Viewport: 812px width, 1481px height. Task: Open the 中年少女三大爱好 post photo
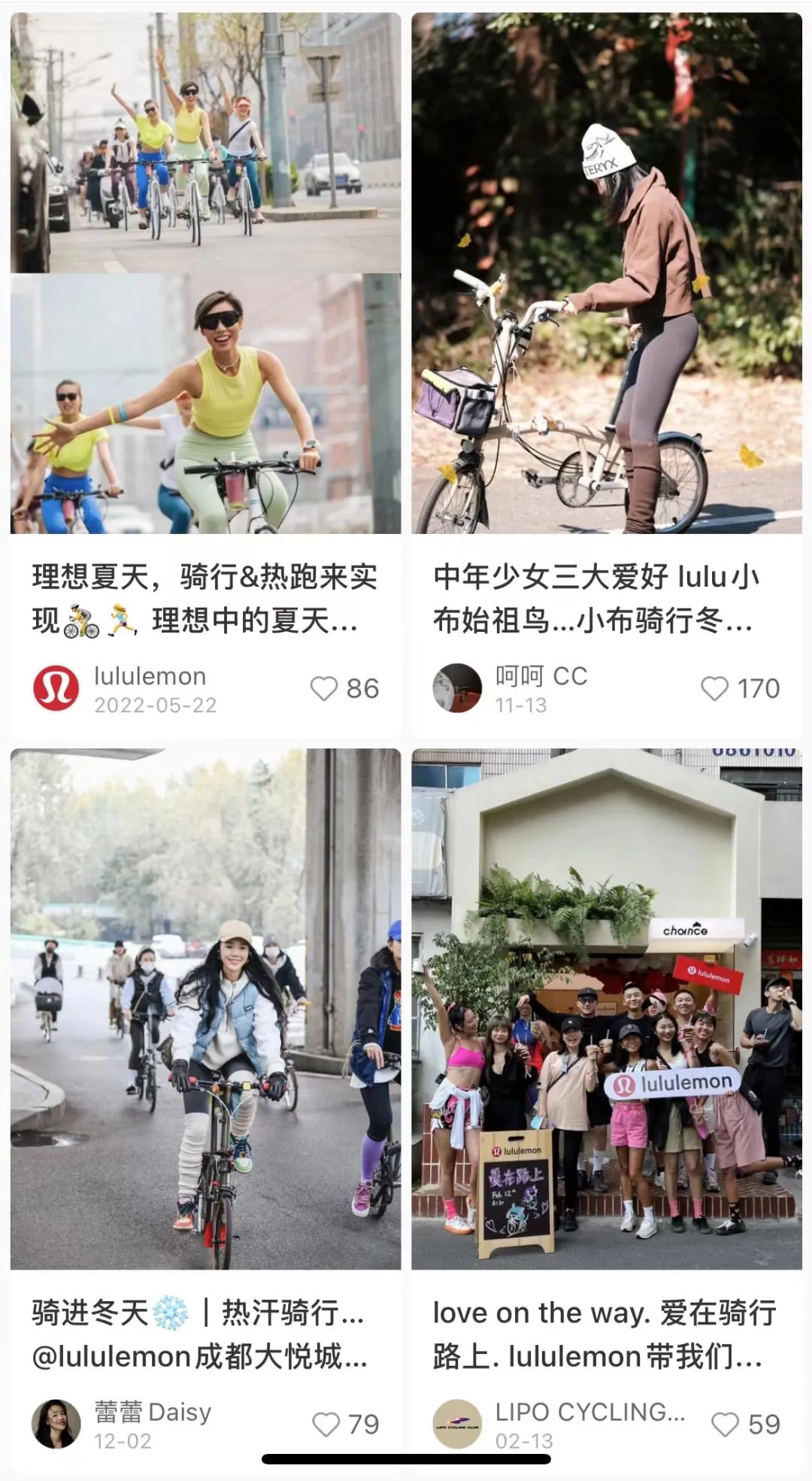pyautogui.click(x=606, y=272)
